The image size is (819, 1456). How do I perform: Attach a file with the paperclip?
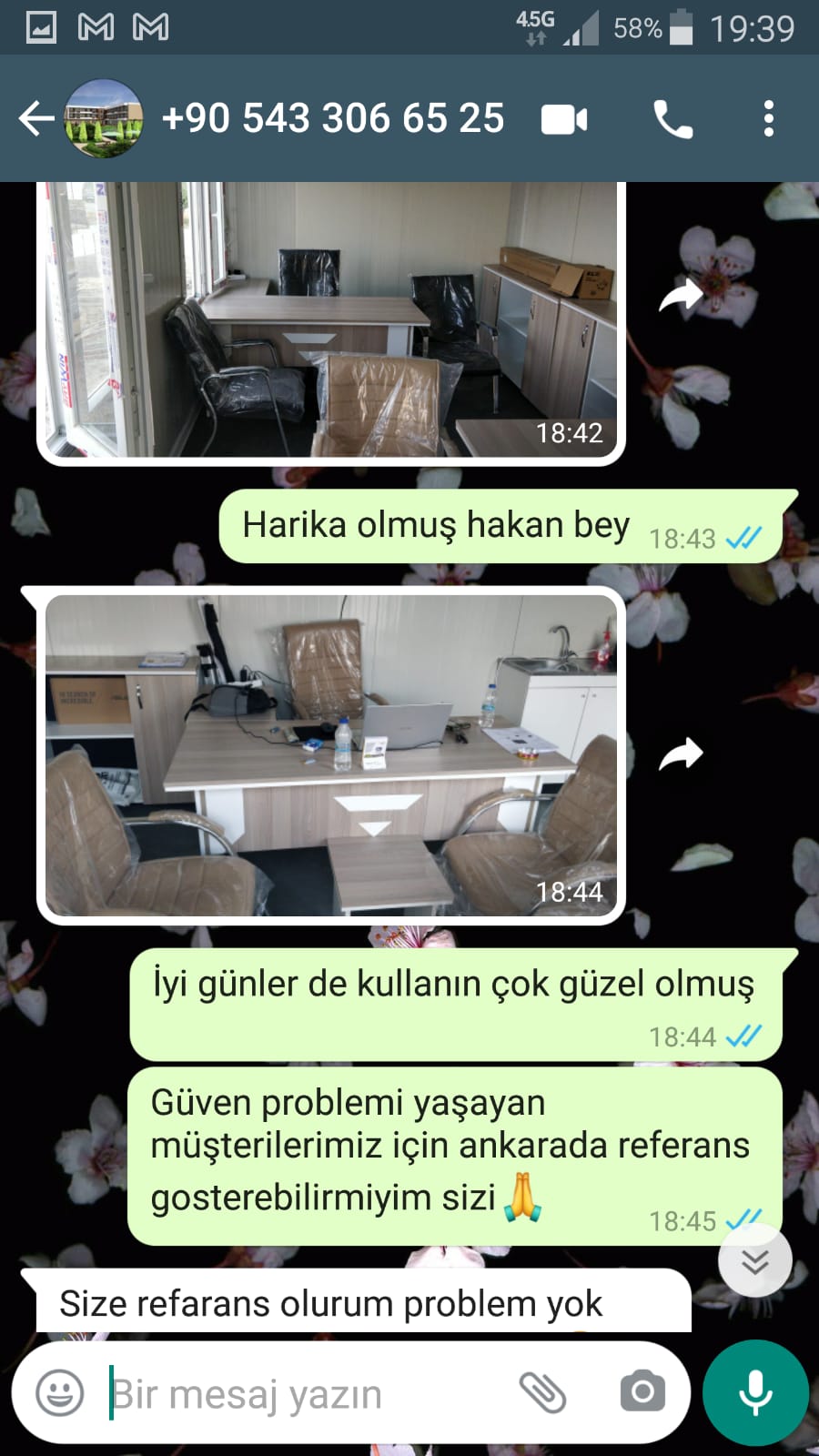coord(542,1392)
